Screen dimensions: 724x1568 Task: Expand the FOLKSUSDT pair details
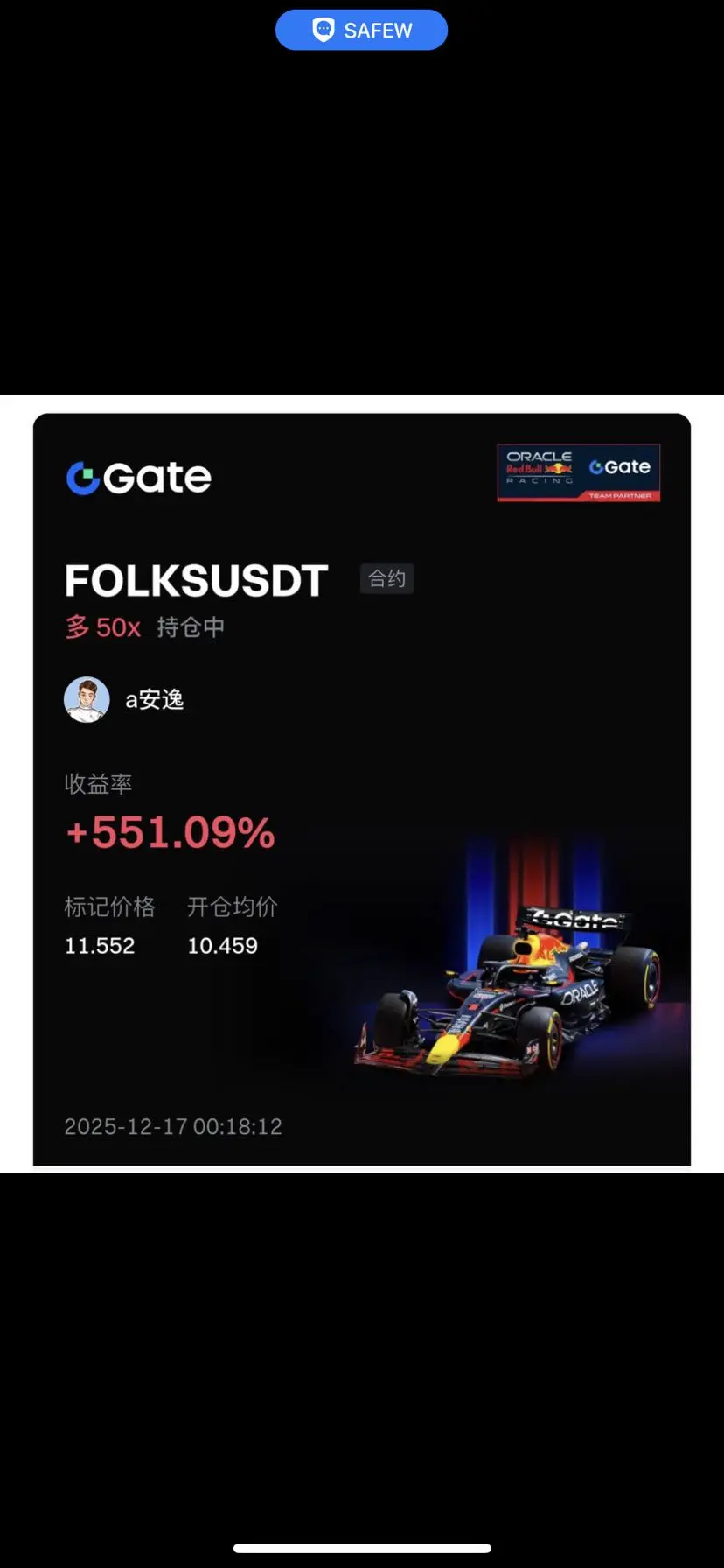tap(196, 580)
